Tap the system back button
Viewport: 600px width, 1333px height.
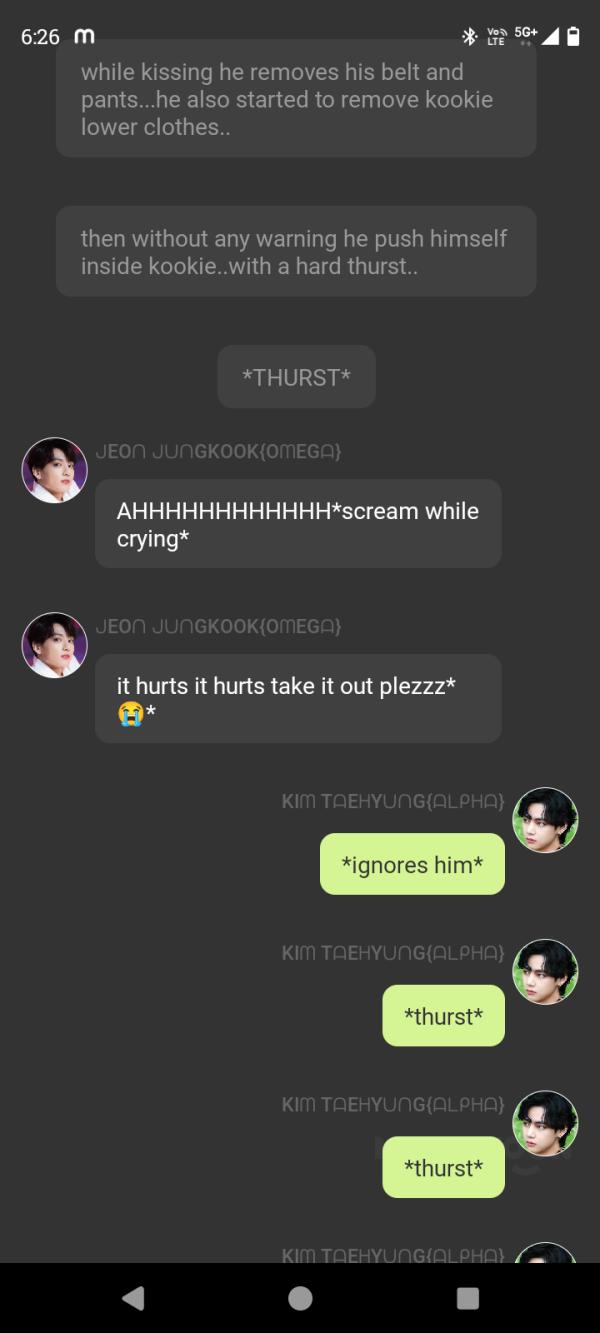133,1297
